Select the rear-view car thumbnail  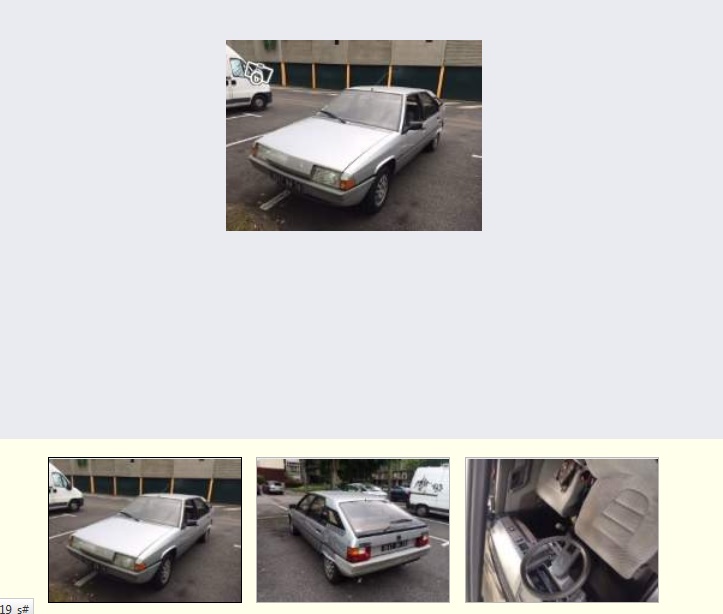353,530
